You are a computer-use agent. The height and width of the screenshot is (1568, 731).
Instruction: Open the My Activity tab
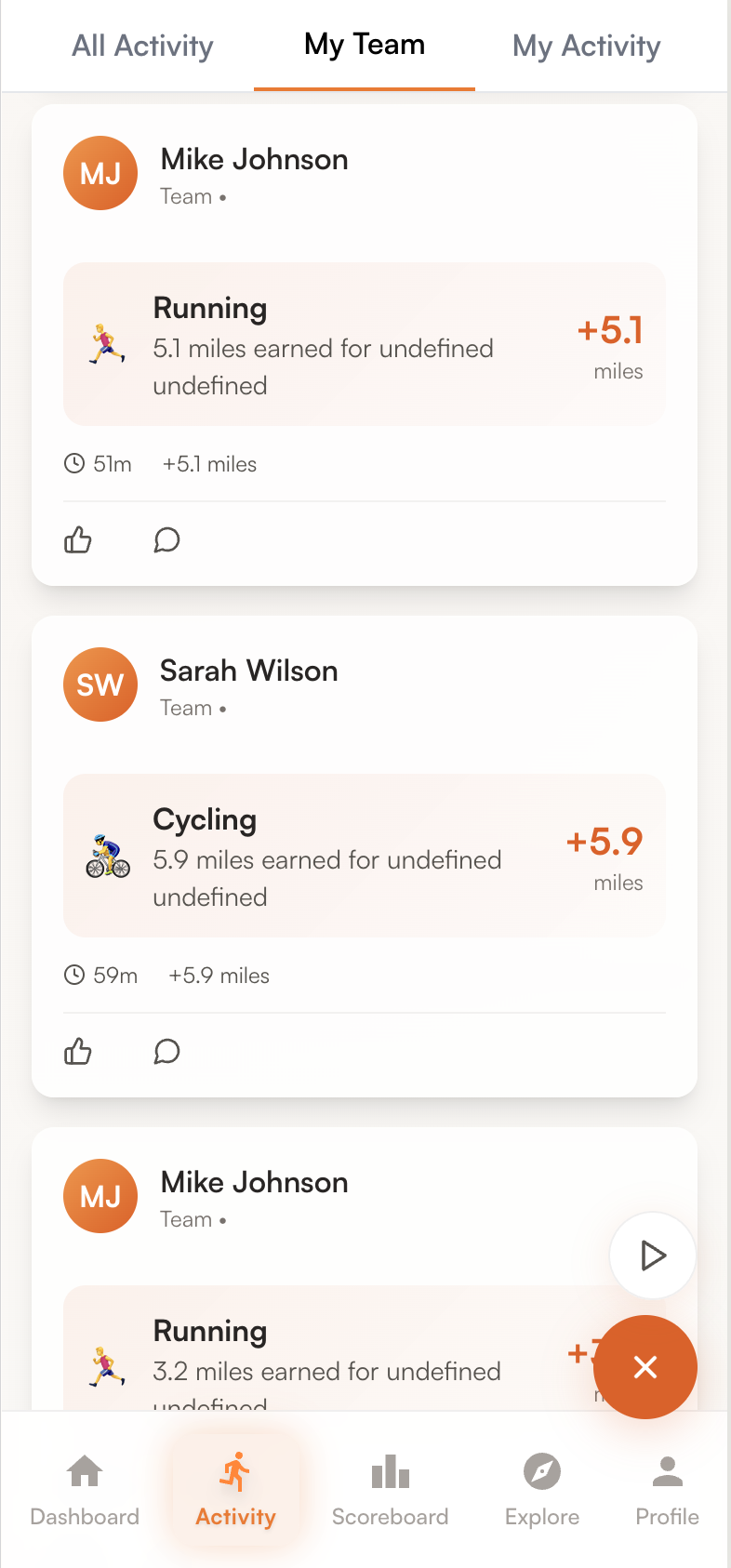(587, 46)
